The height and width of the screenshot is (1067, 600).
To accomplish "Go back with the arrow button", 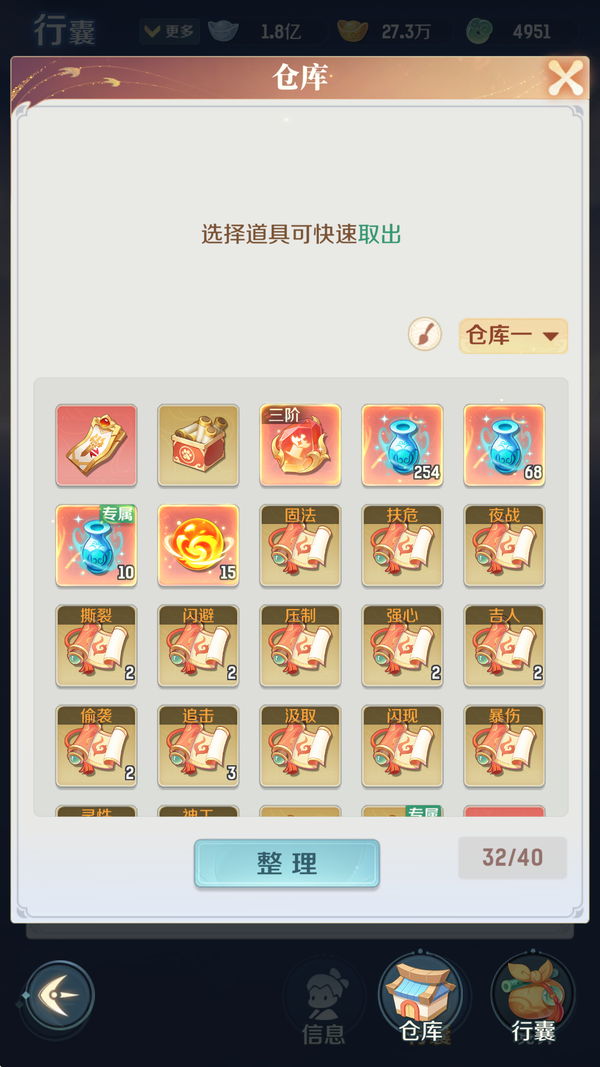I will [x=60, y=996].
